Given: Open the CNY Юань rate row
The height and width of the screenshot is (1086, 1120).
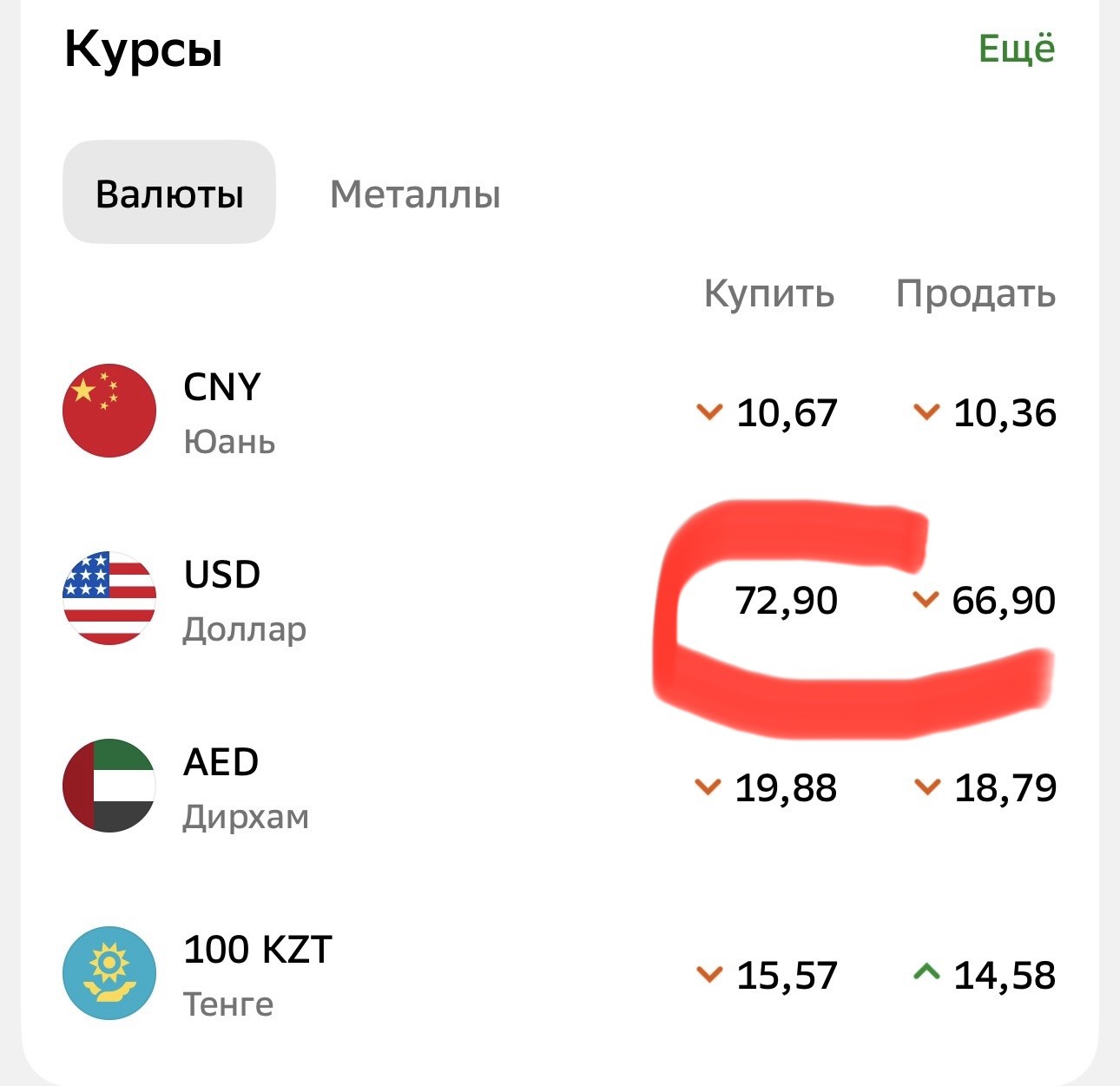Looking at the screenshot, I should coord(560,411).
